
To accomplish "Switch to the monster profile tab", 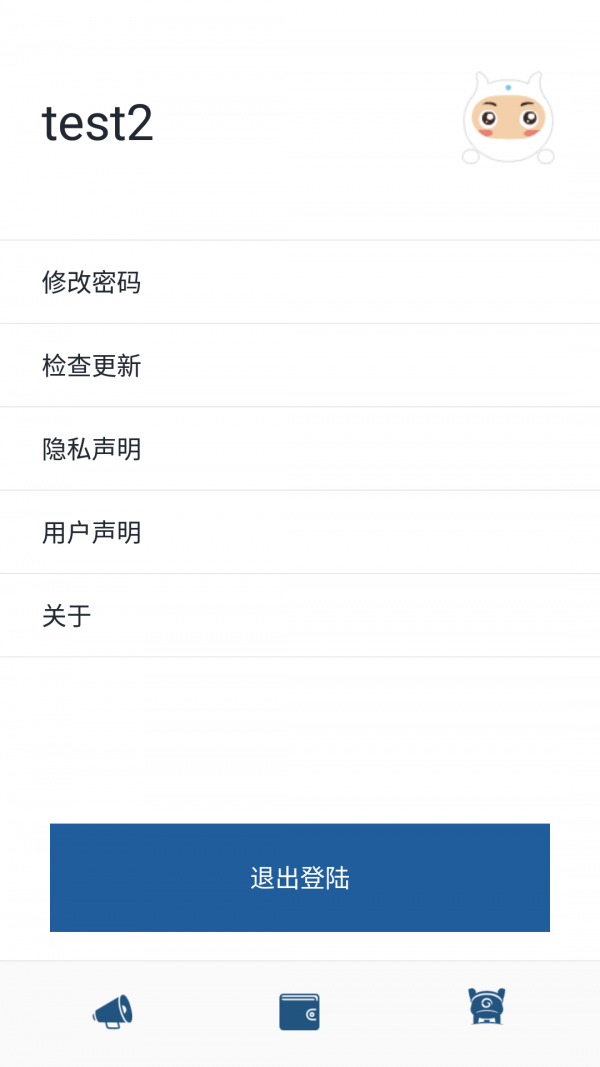I will point(487,1007).
